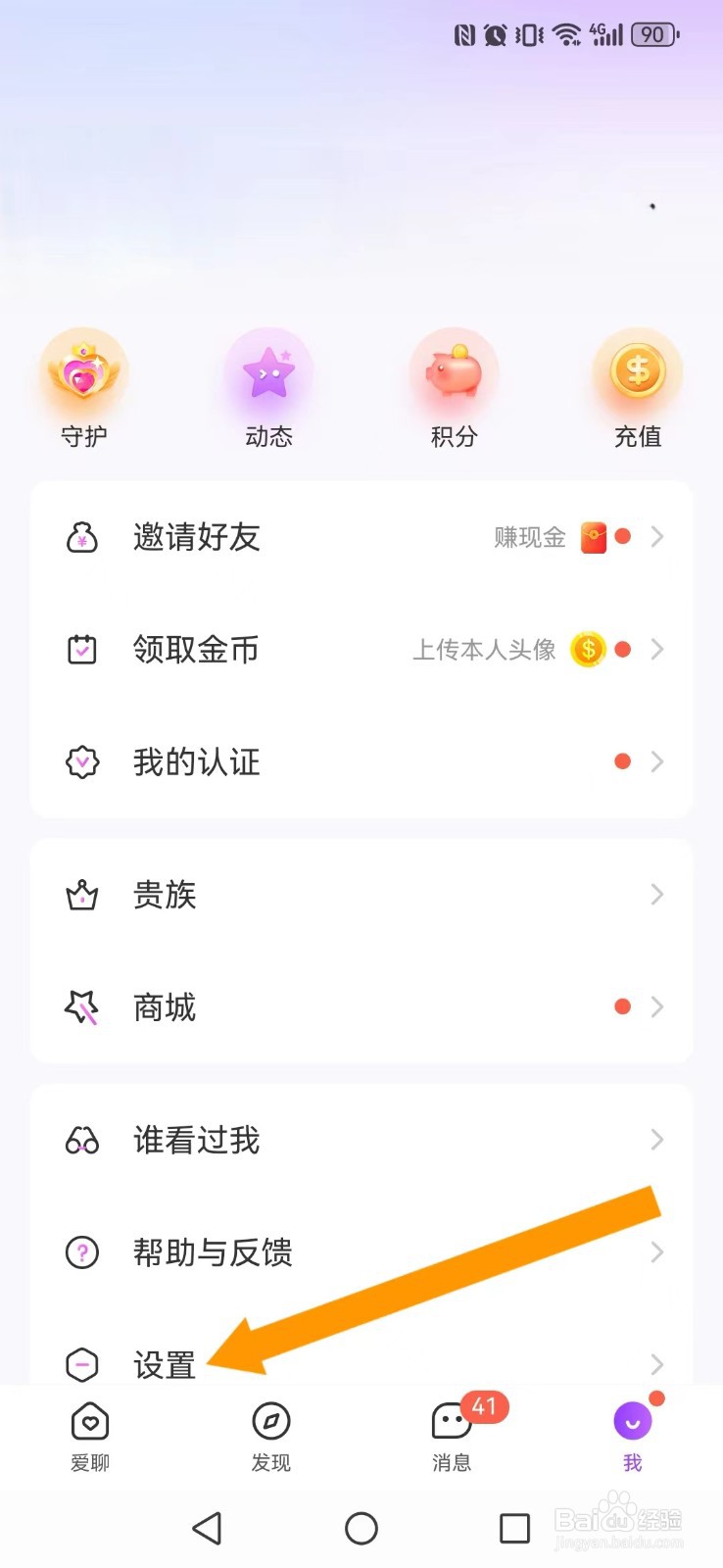Open 帮助与反馈 help and feedback

(x=361, y=1252)
